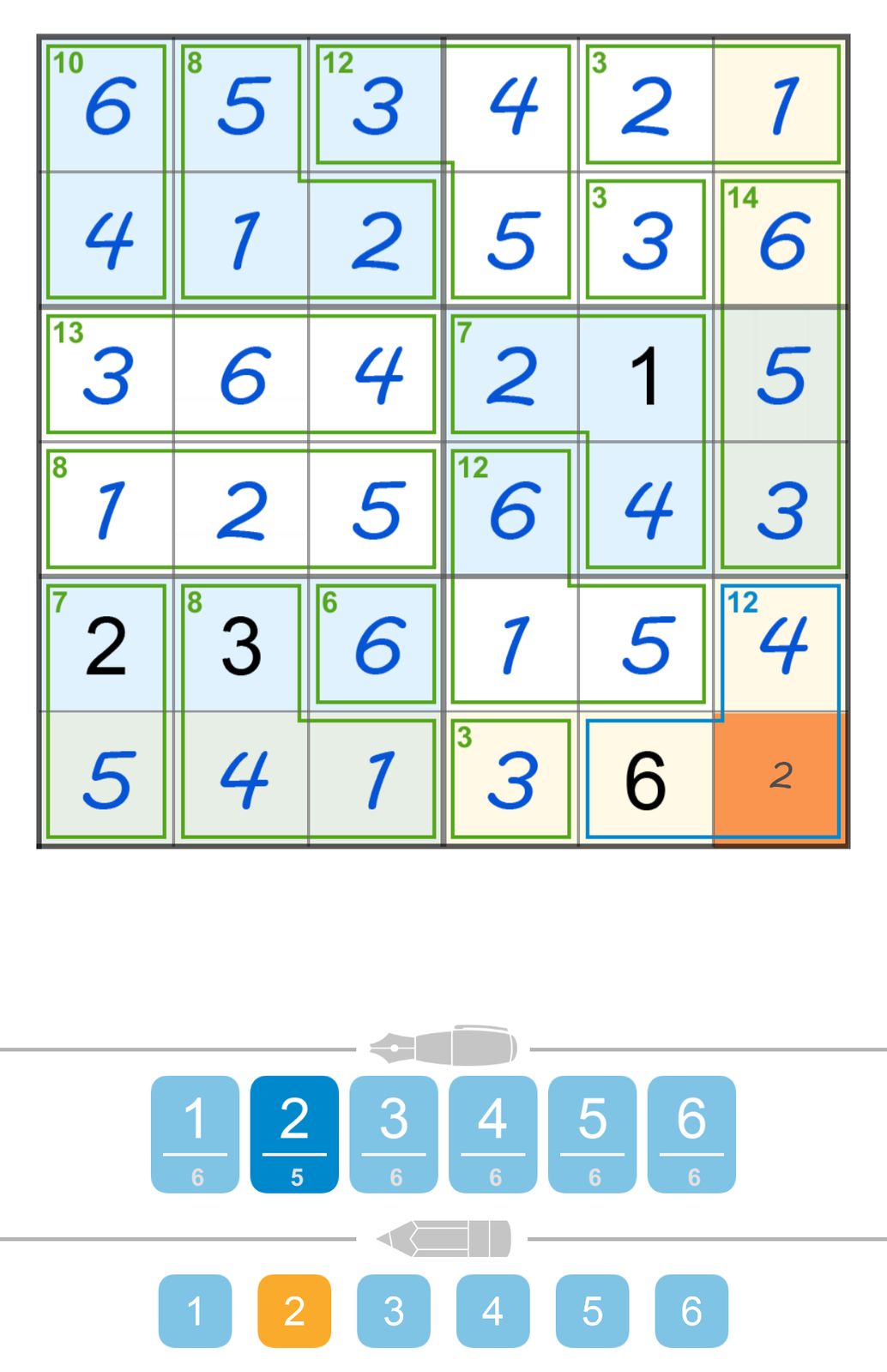Select the cell labeled cage sum 6
The width and height of the screenshot is (887, 1372).
click(377, 644)
